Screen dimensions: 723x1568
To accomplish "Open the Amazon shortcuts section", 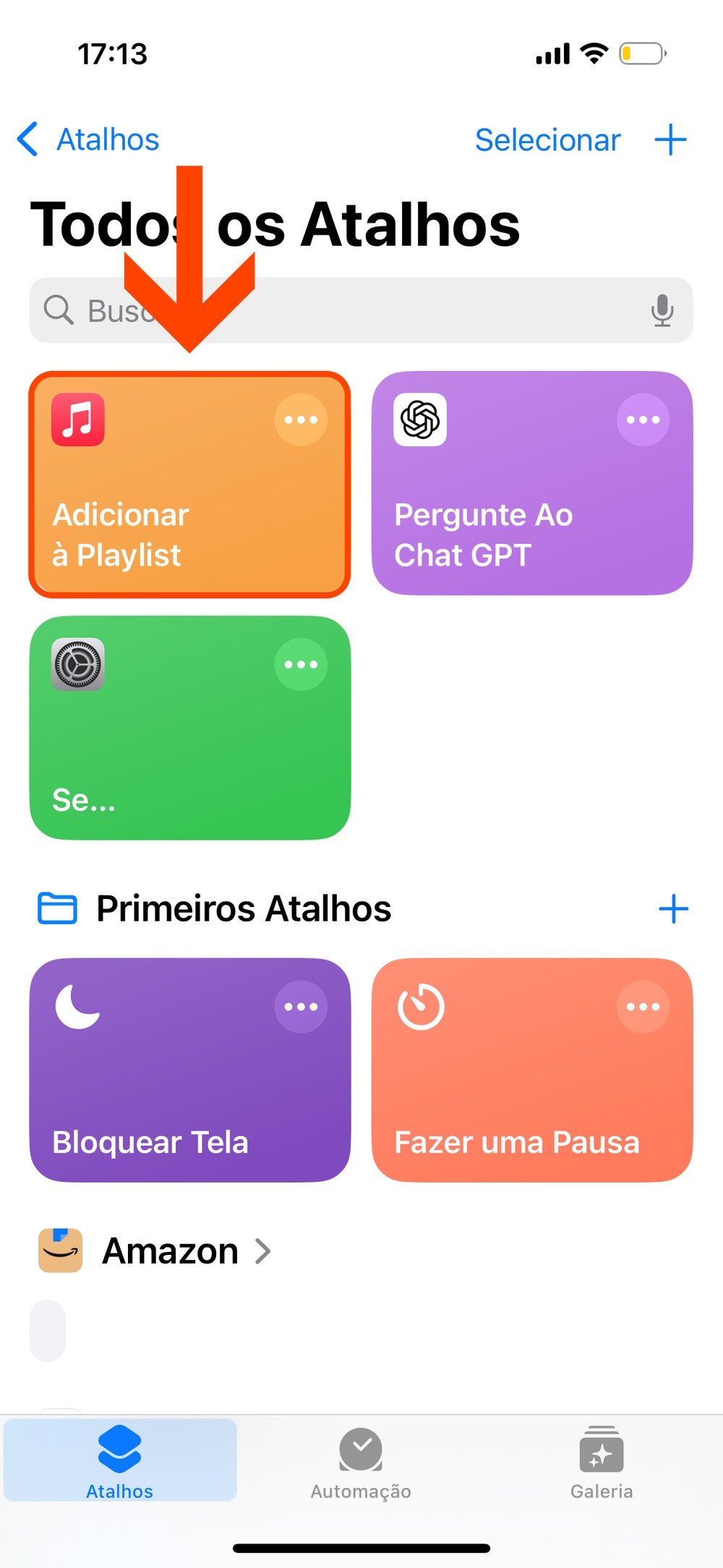I will pos(170,1251).
